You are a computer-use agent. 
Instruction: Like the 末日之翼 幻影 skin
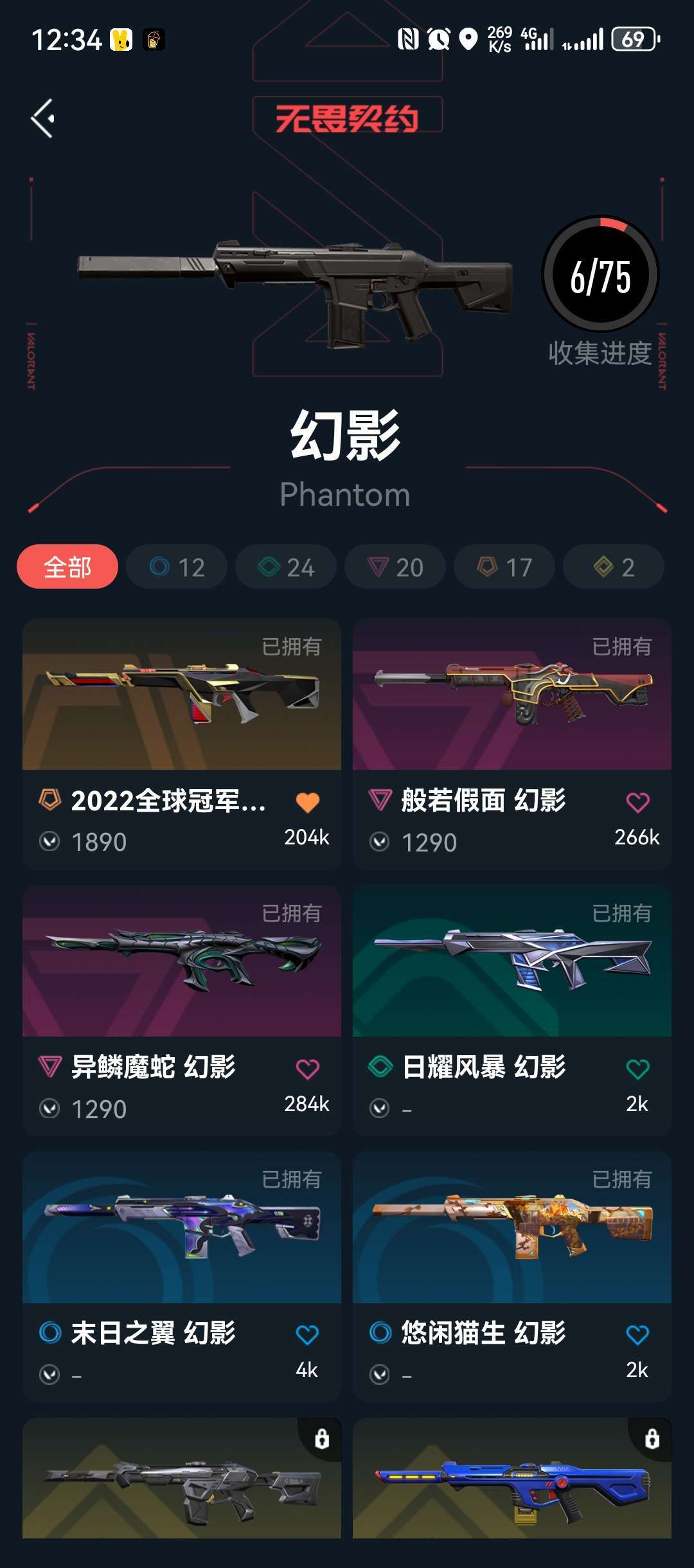tap(307, 1335)
